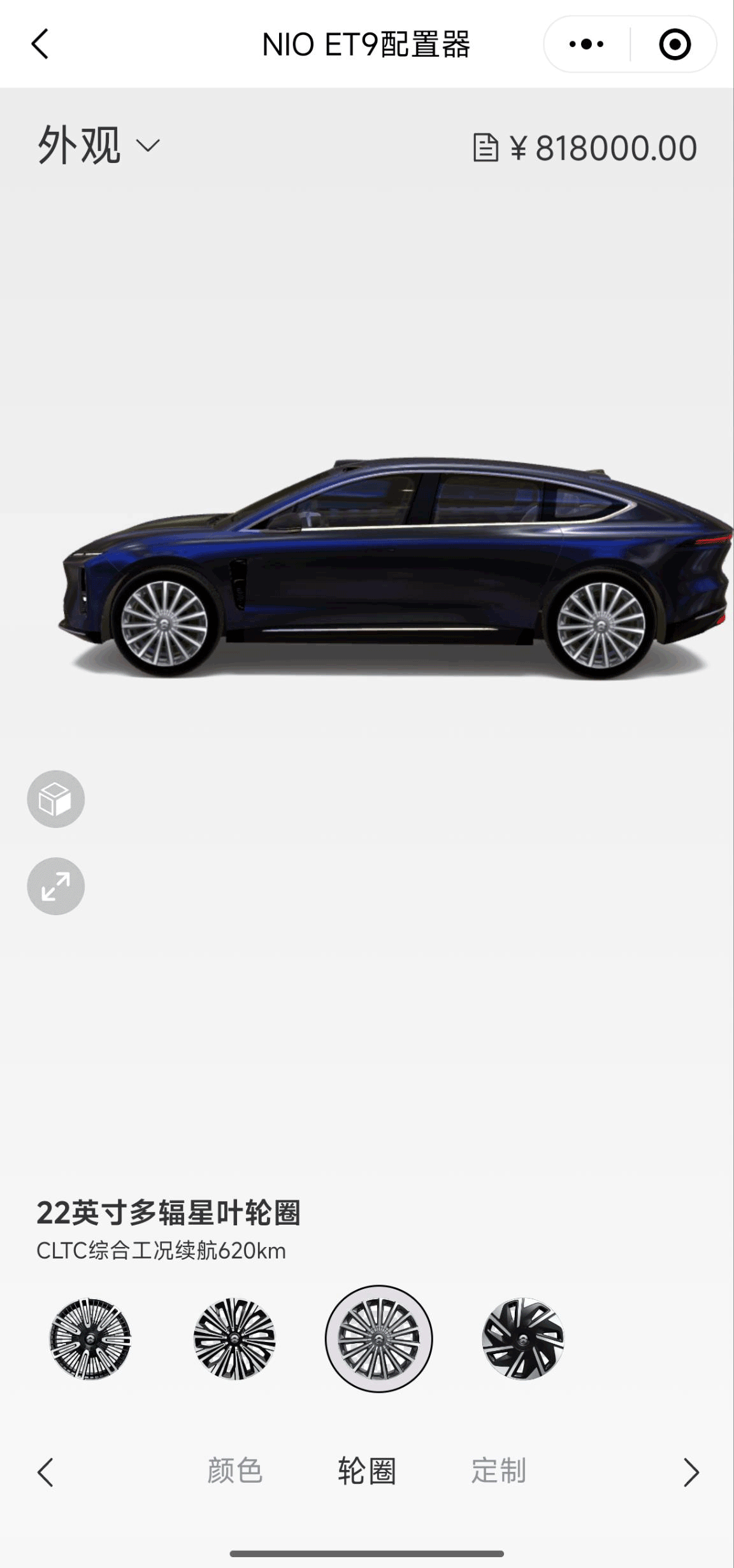Choose the second black-and-silver wheel option

pyautogui.click(x=234, y=1338)
